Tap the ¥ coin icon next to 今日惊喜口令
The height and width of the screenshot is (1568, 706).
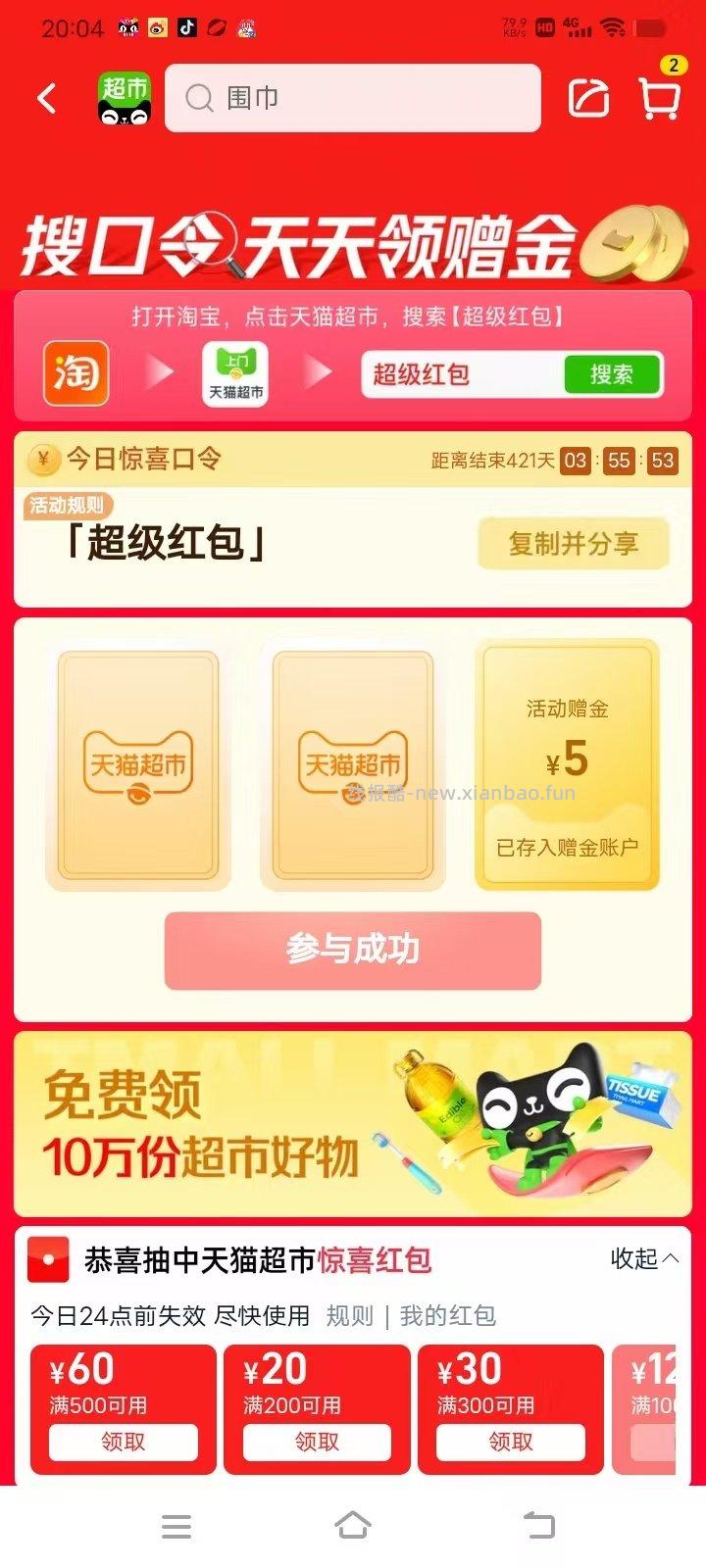pos(41,459)
